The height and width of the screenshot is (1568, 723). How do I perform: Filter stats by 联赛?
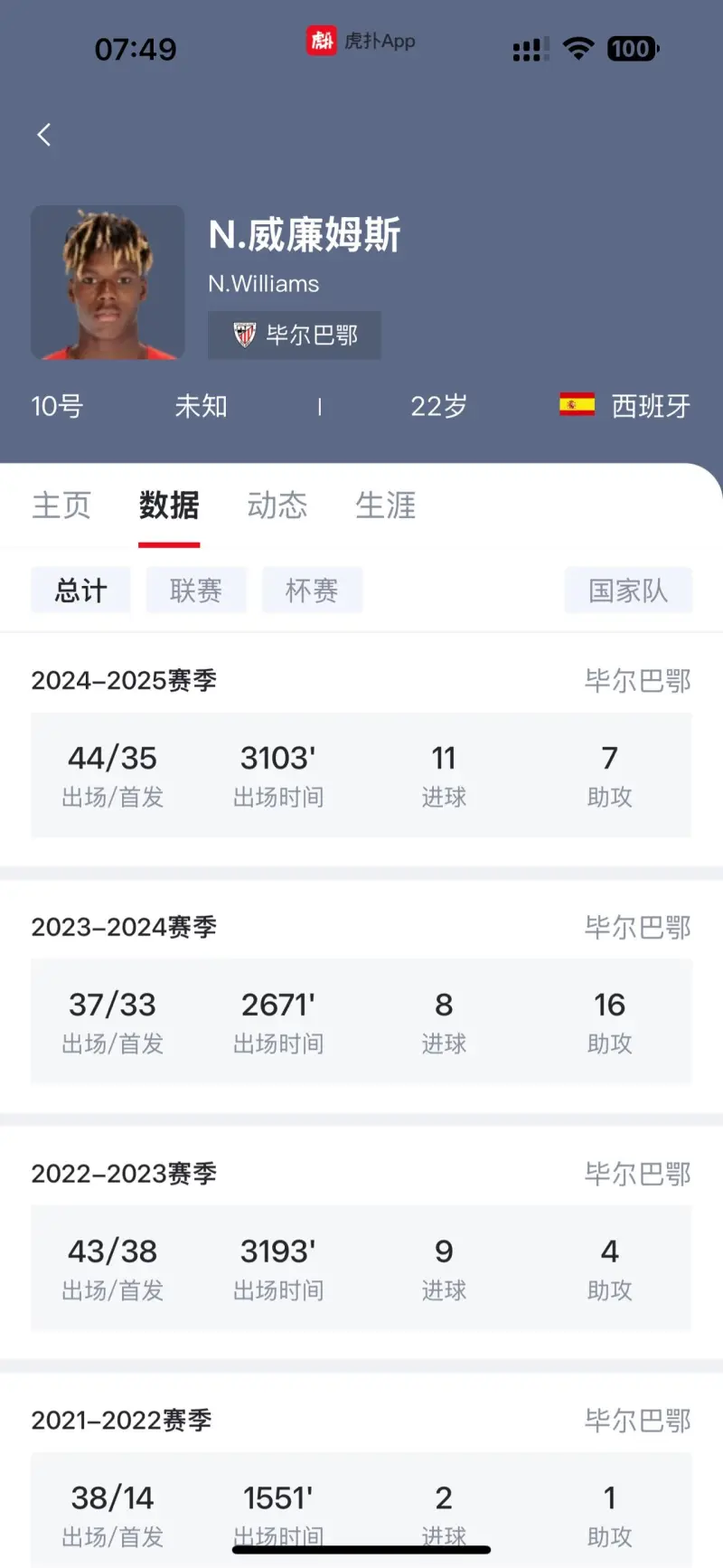pos(196,590)
